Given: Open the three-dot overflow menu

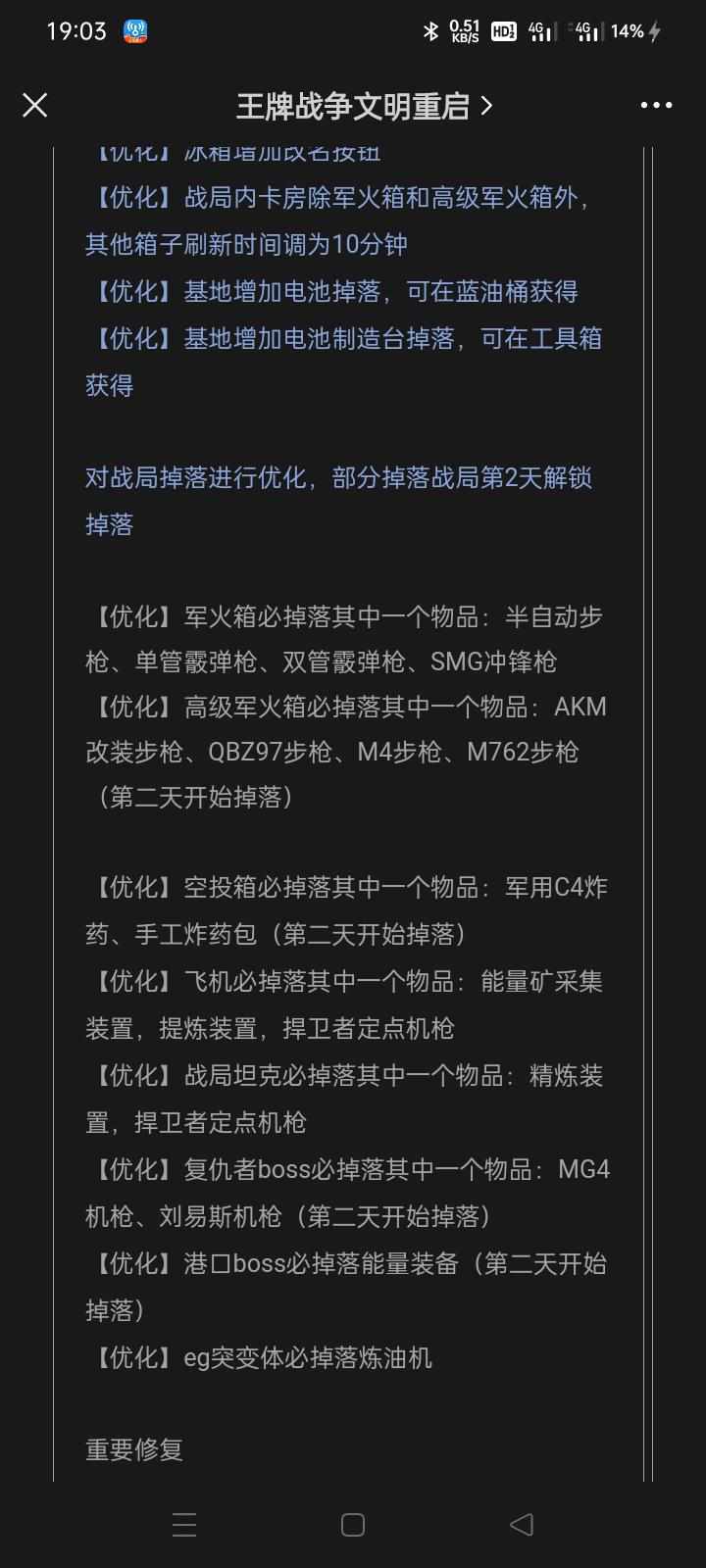Looking at the screenshot, I should (656, 106).
